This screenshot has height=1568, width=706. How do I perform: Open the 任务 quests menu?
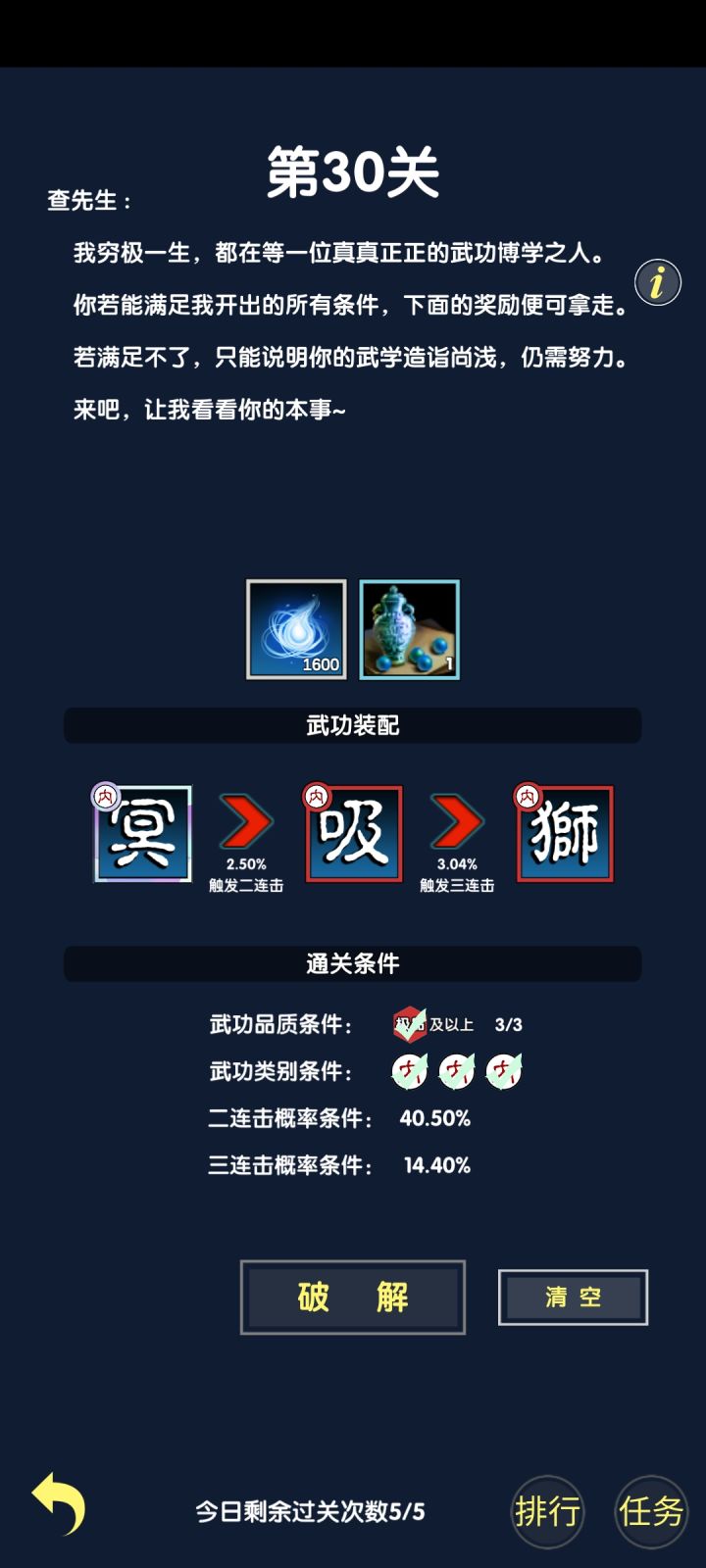pos(650,1511)
